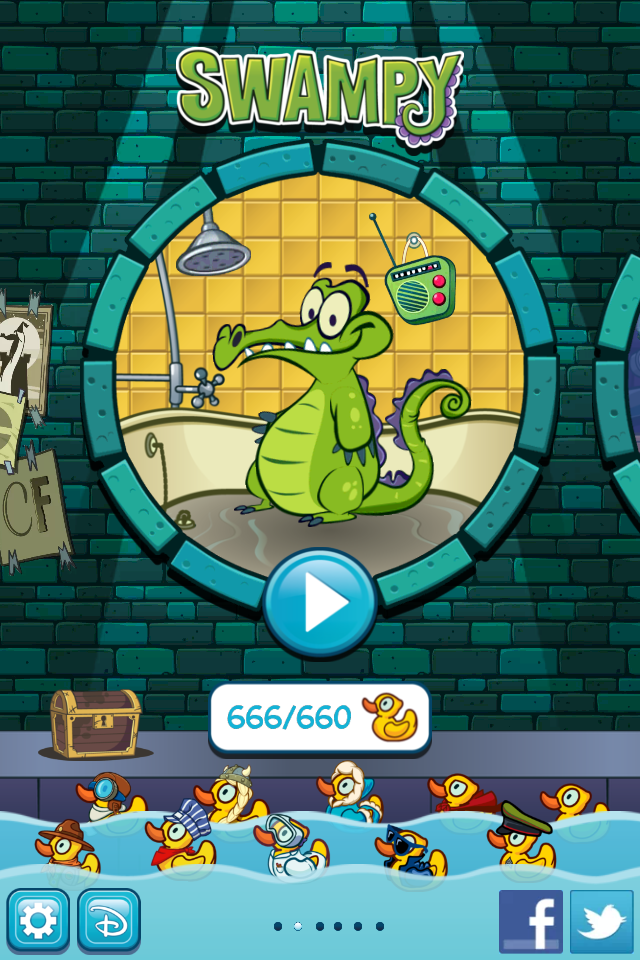Tap the page indicator dots
640x960 pixels.
[x=329, y=926]
